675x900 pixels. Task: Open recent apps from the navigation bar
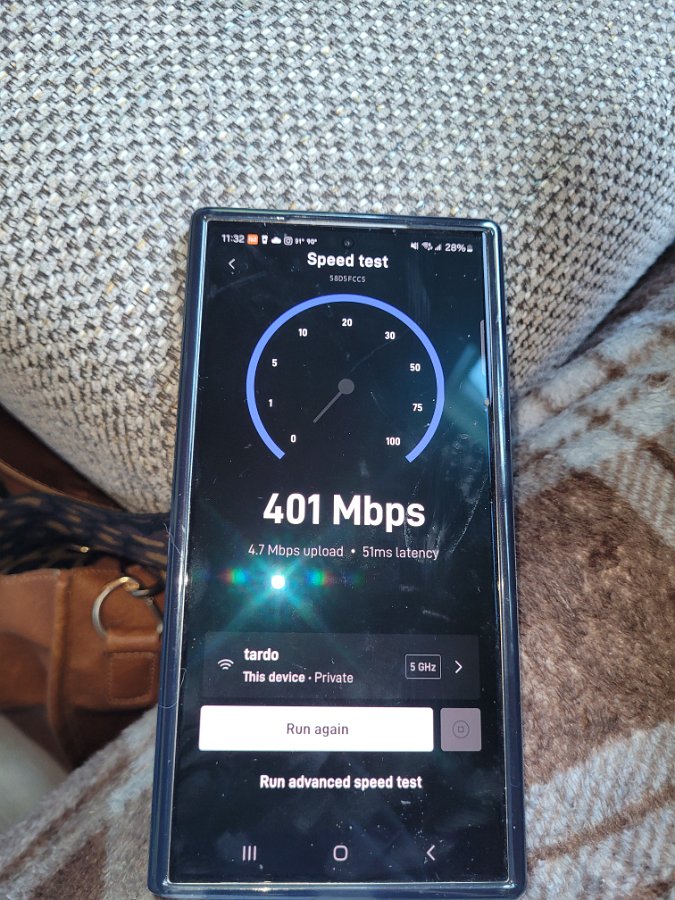pyautogui.click(x=250, y=852)
